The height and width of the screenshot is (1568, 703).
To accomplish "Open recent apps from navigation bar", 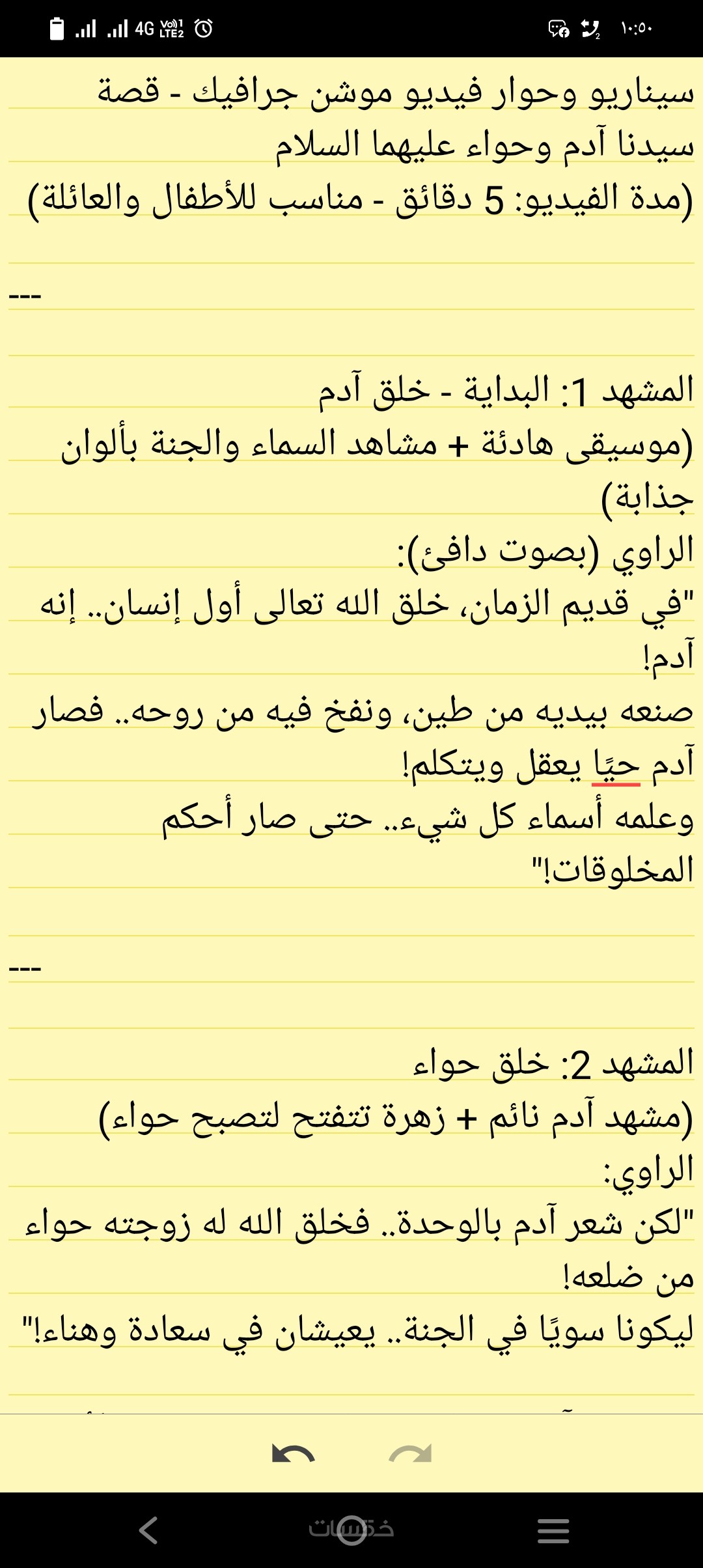I will [553, 1530].
